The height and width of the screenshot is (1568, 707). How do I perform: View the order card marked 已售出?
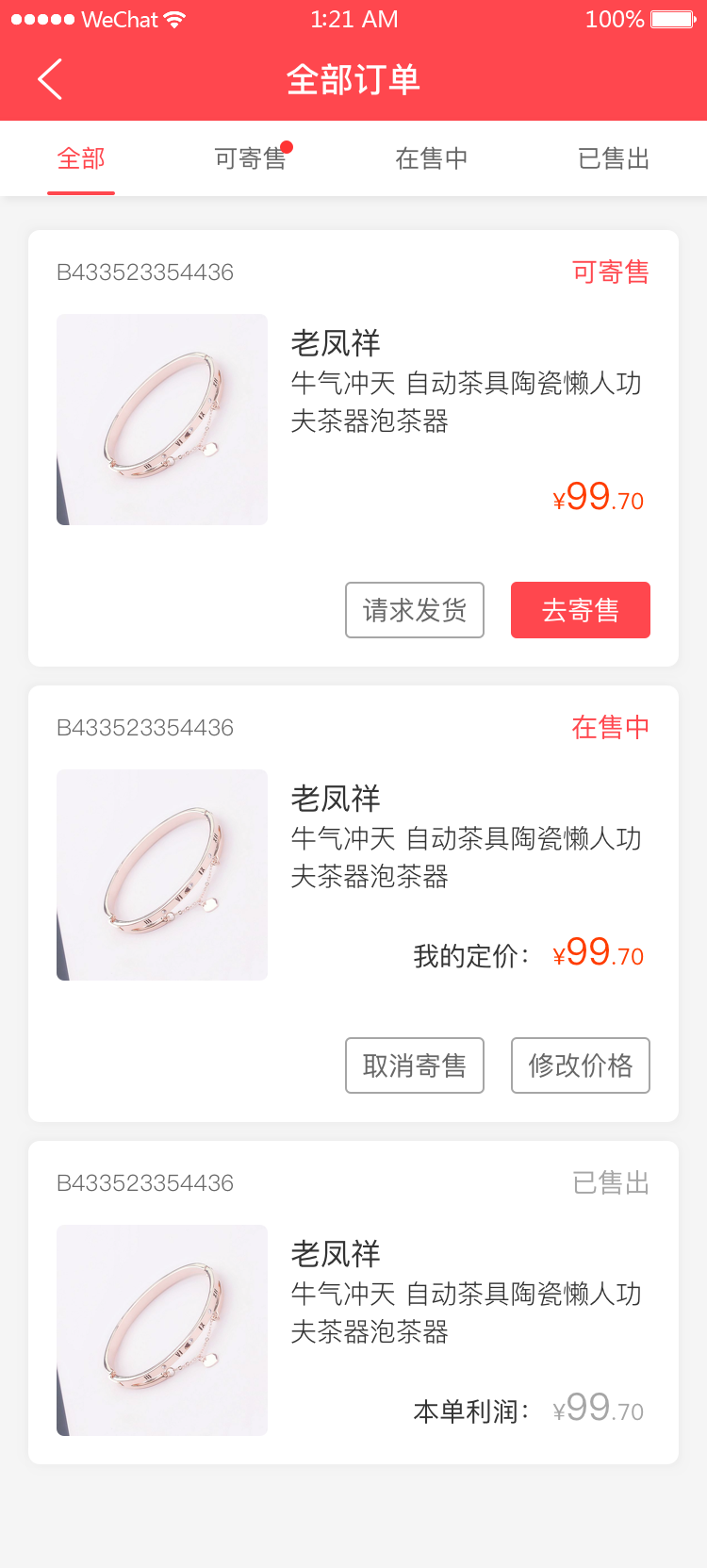tap(353, 1329)
